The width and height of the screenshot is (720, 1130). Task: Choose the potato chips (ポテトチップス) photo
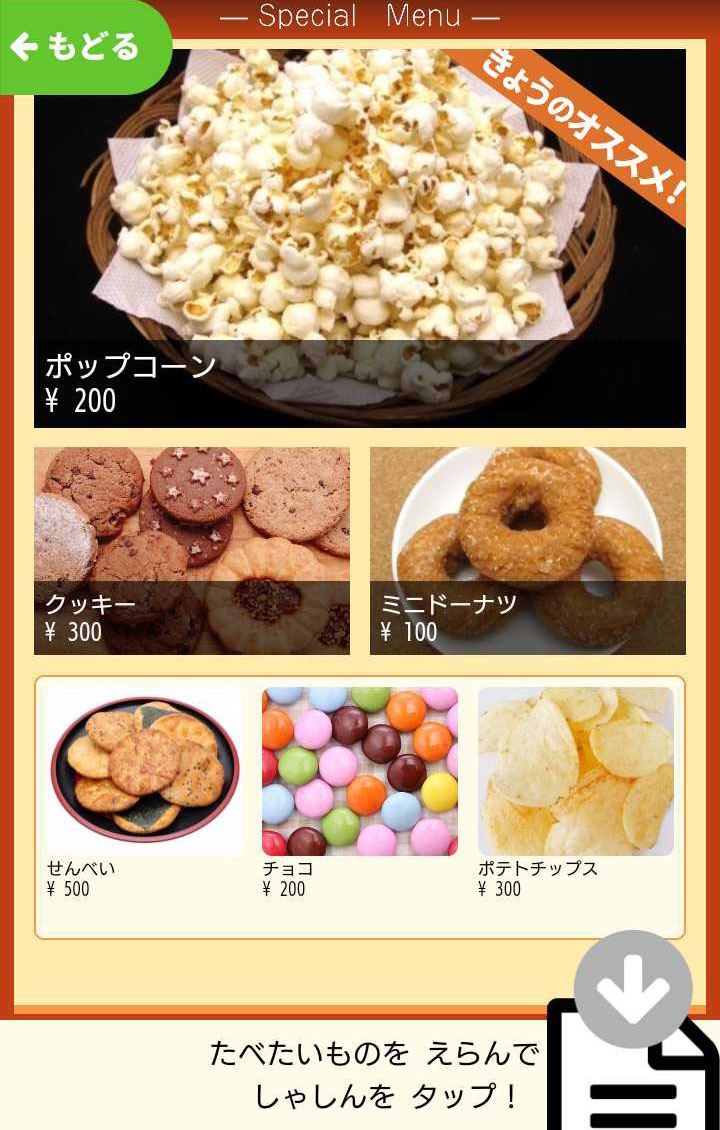(575, 771)
